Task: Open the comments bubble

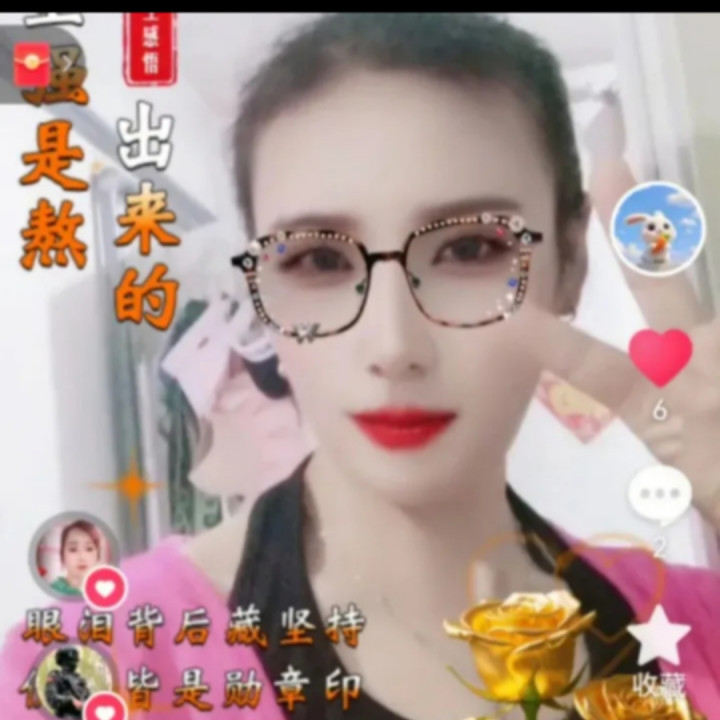Action: (660, 495)
